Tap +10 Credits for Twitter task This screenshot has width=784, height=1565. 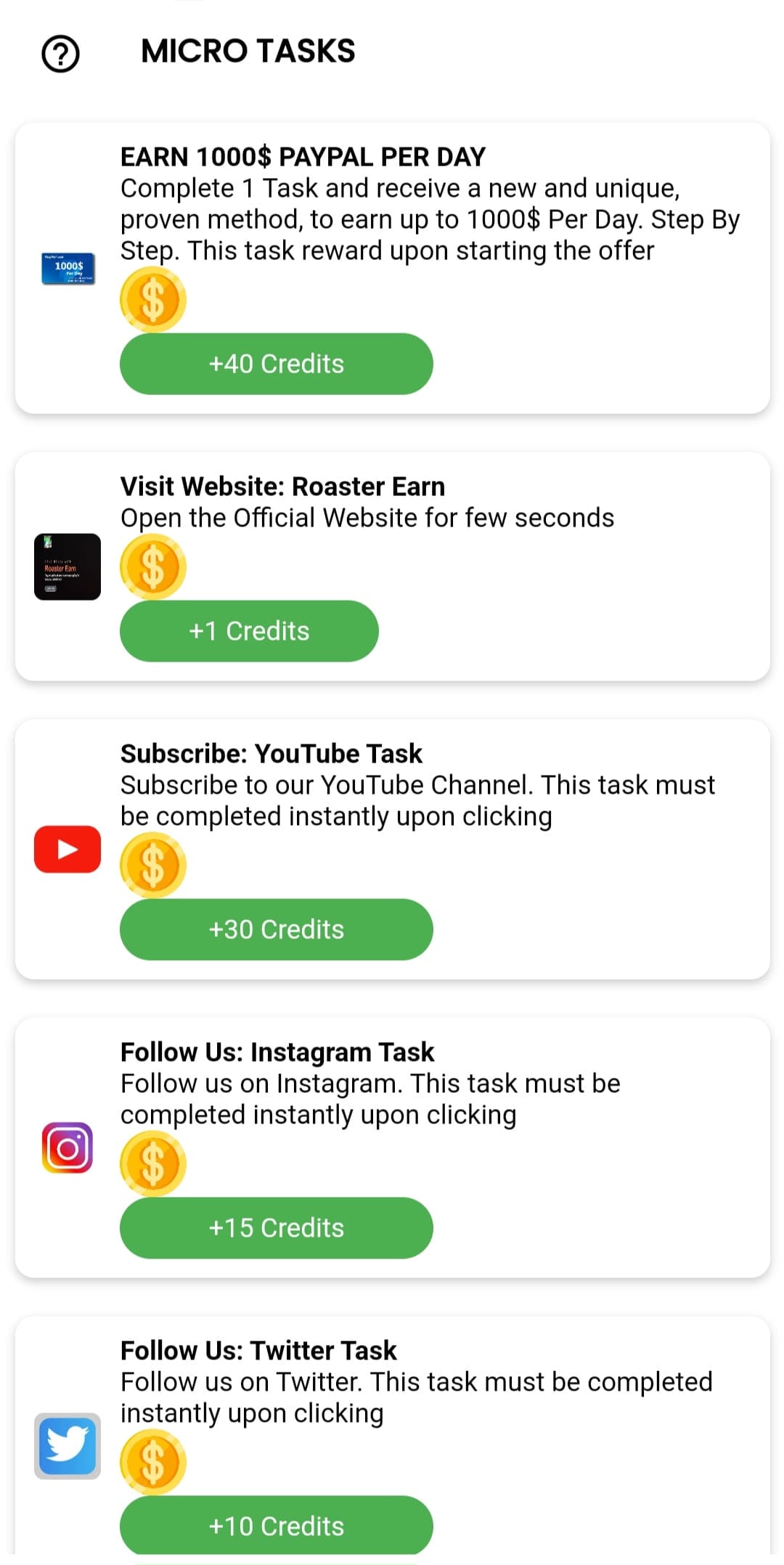276,1526
